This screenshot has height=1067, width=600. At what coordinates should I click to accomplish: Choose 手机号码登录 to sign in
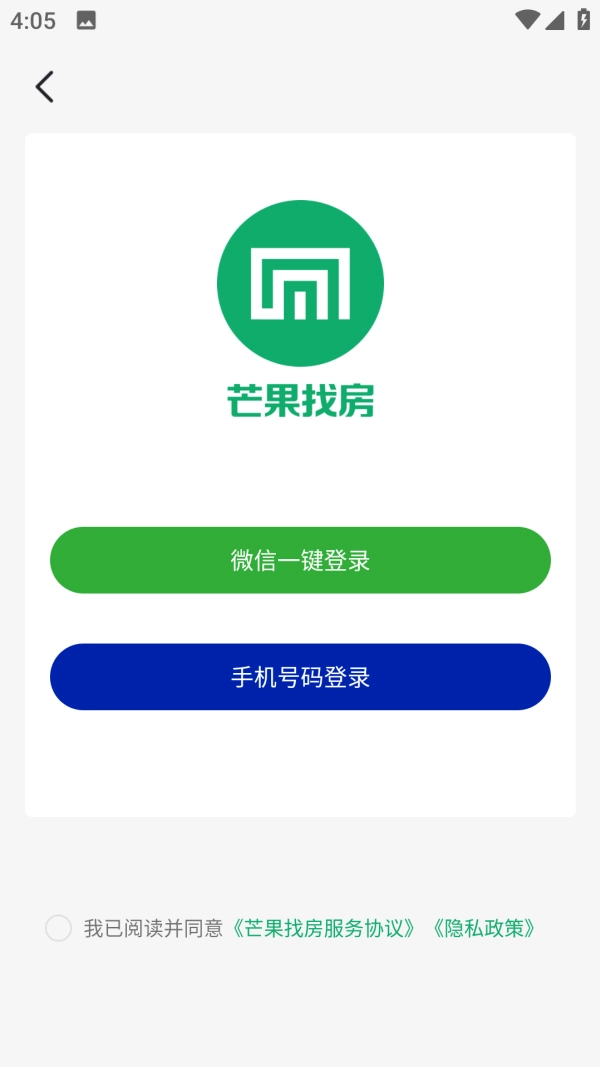point(300,677)
